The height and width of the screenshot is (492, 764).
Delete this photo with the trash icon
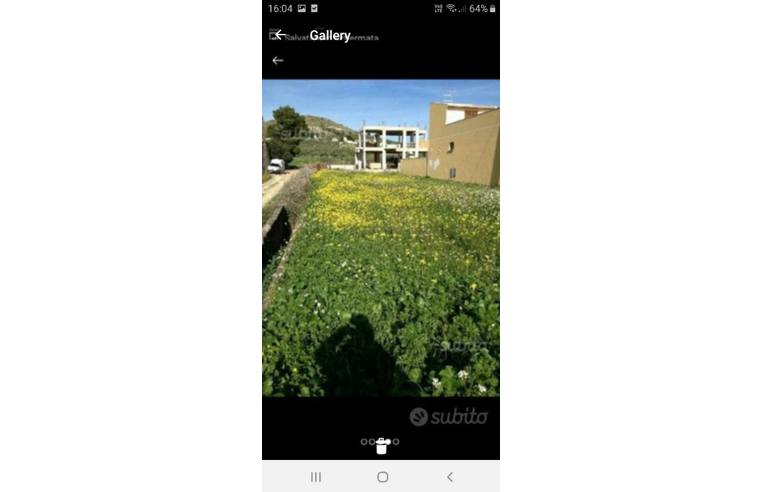pyautogui.click(x=382, y=446)
